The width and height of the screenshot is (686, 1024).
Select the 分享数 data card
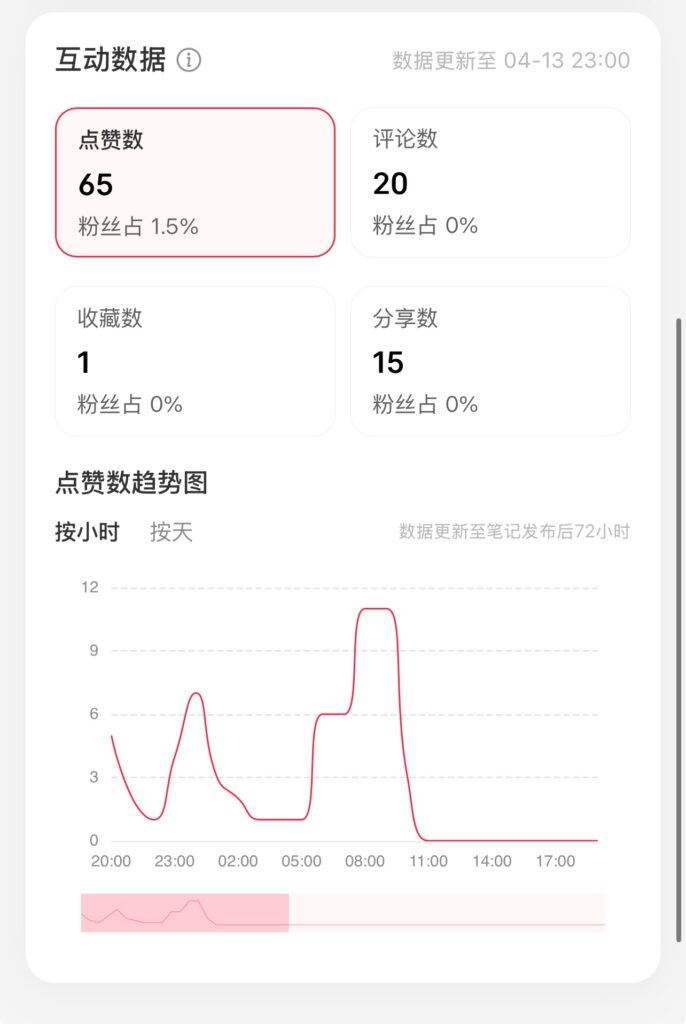(x=490, y=361)
